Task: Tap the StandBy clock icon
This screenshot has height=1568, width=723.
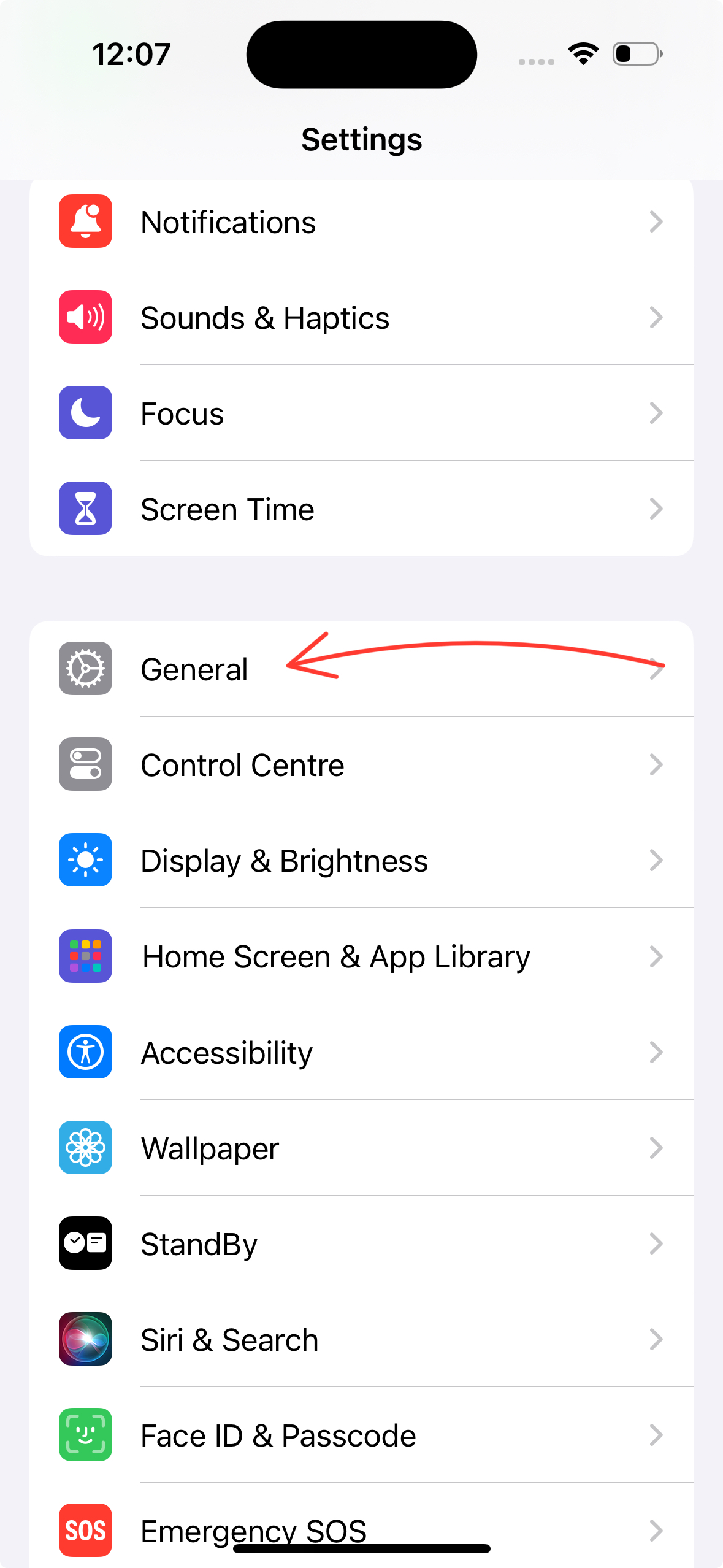Action: pyautogui.click(x=85, y=1244)
